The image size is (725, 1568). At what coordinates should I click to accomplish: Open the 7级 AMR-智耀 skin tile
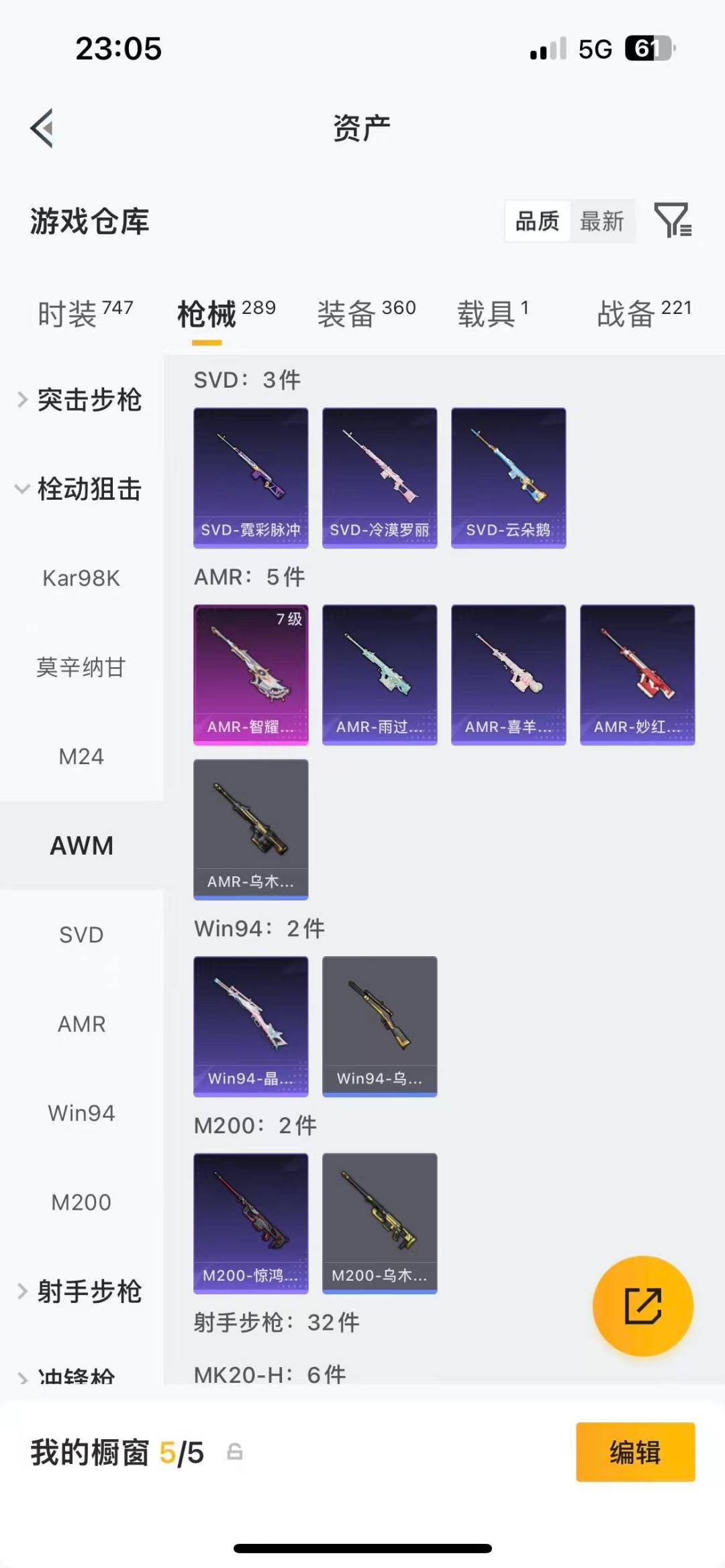pyautogui.click(x=251, y=675)
